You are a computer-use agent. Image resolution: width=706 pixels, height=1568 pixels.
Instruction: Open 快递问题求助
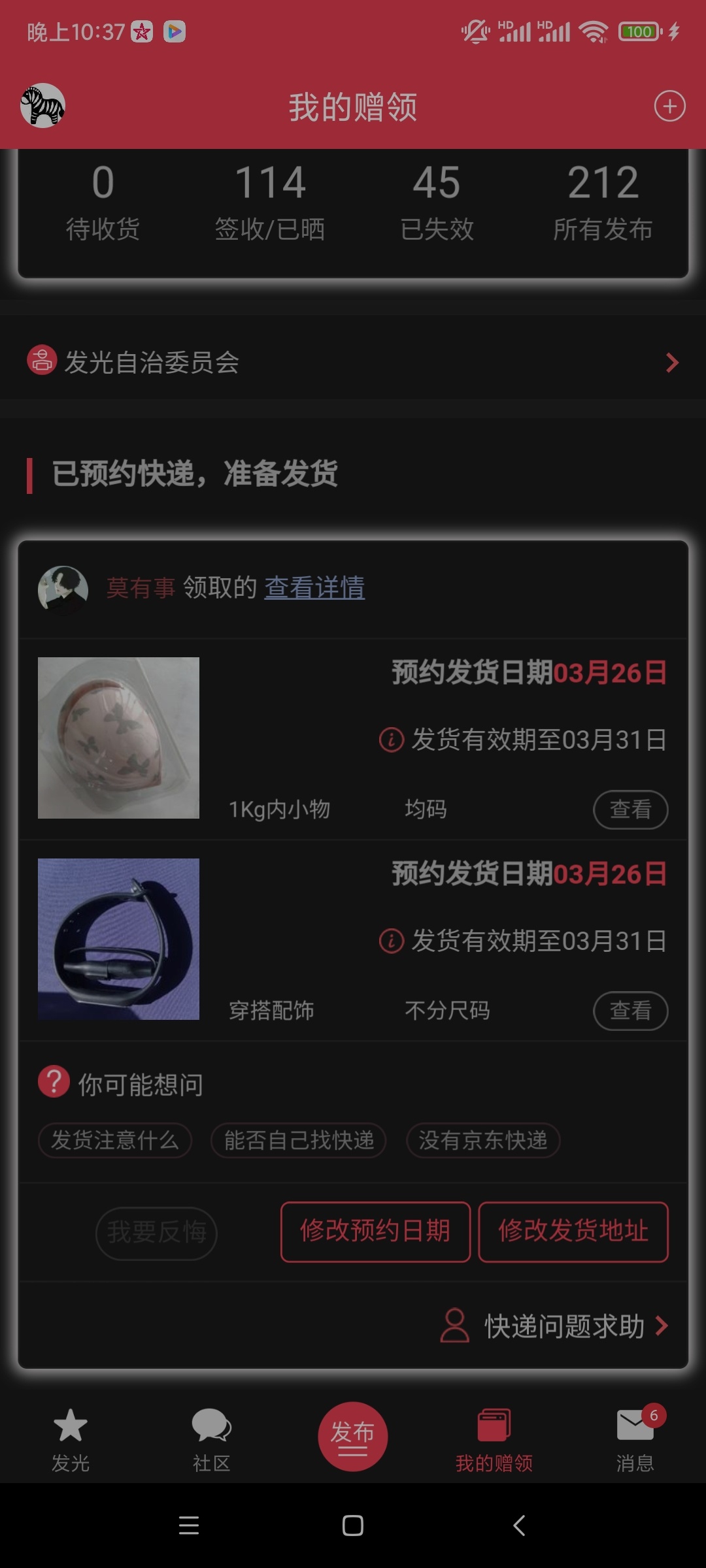pyautogui.click(x=555, y=1326)
